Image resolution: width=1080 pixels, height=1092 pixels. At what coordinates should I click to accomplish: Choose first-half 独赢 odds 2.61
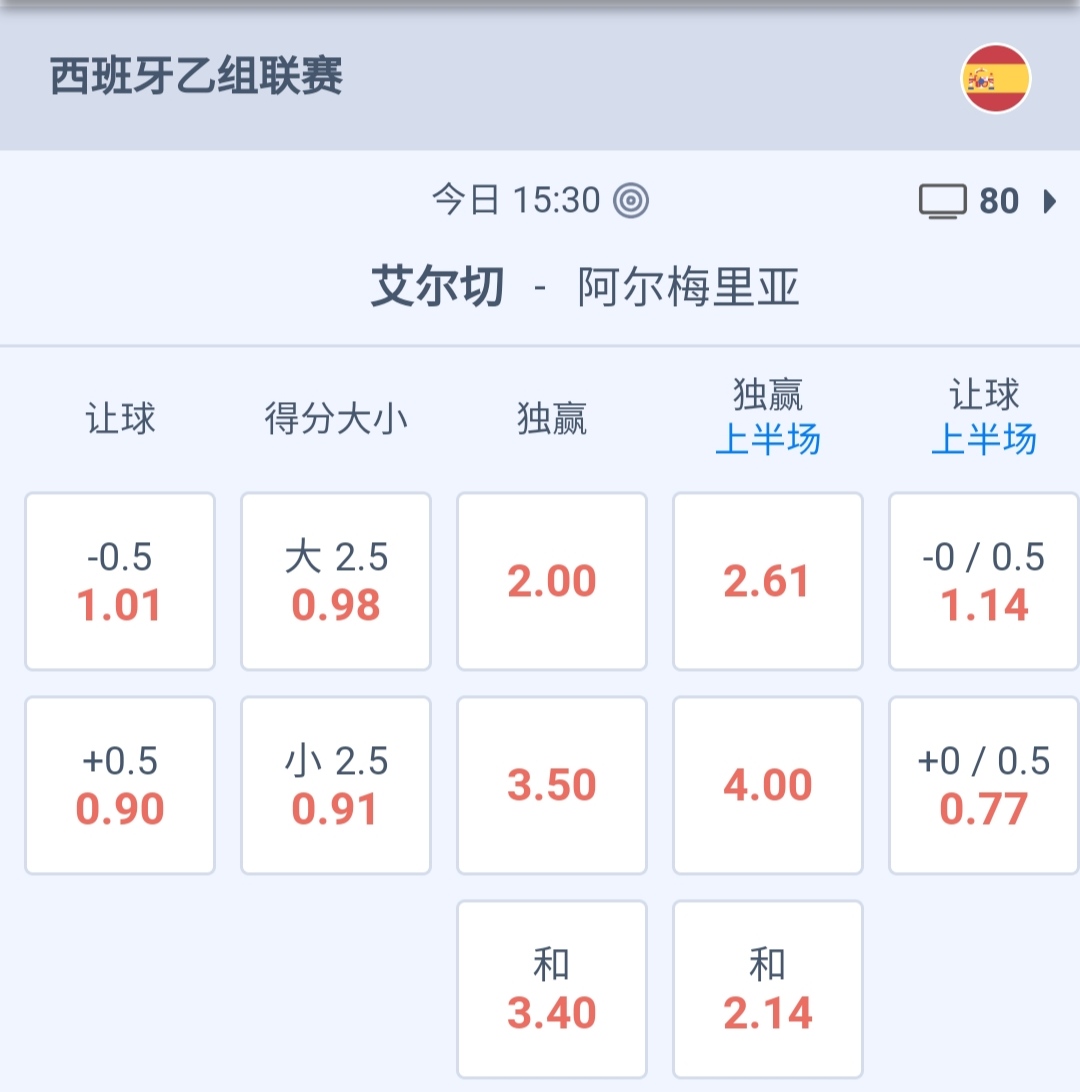point(768,581)
